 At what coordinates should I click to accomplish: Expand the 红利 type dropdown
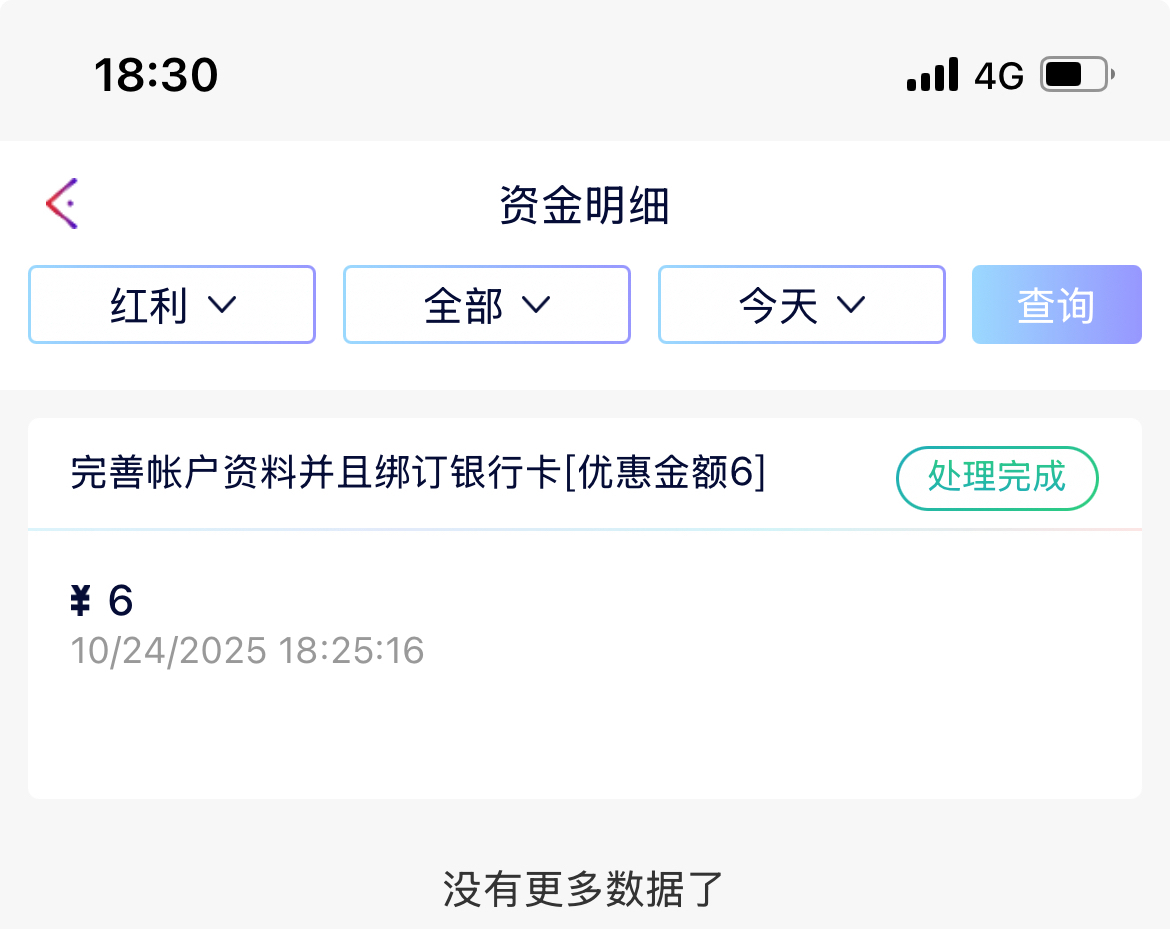pos(172,305)
